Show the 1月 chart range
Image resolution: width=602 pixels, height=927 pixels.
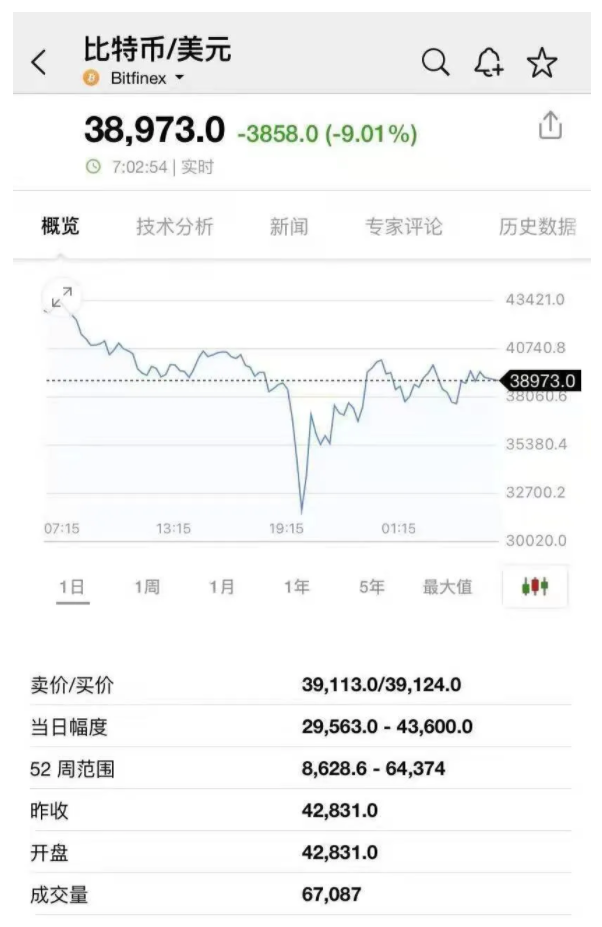pyautogui.click(x=222, y=587)
